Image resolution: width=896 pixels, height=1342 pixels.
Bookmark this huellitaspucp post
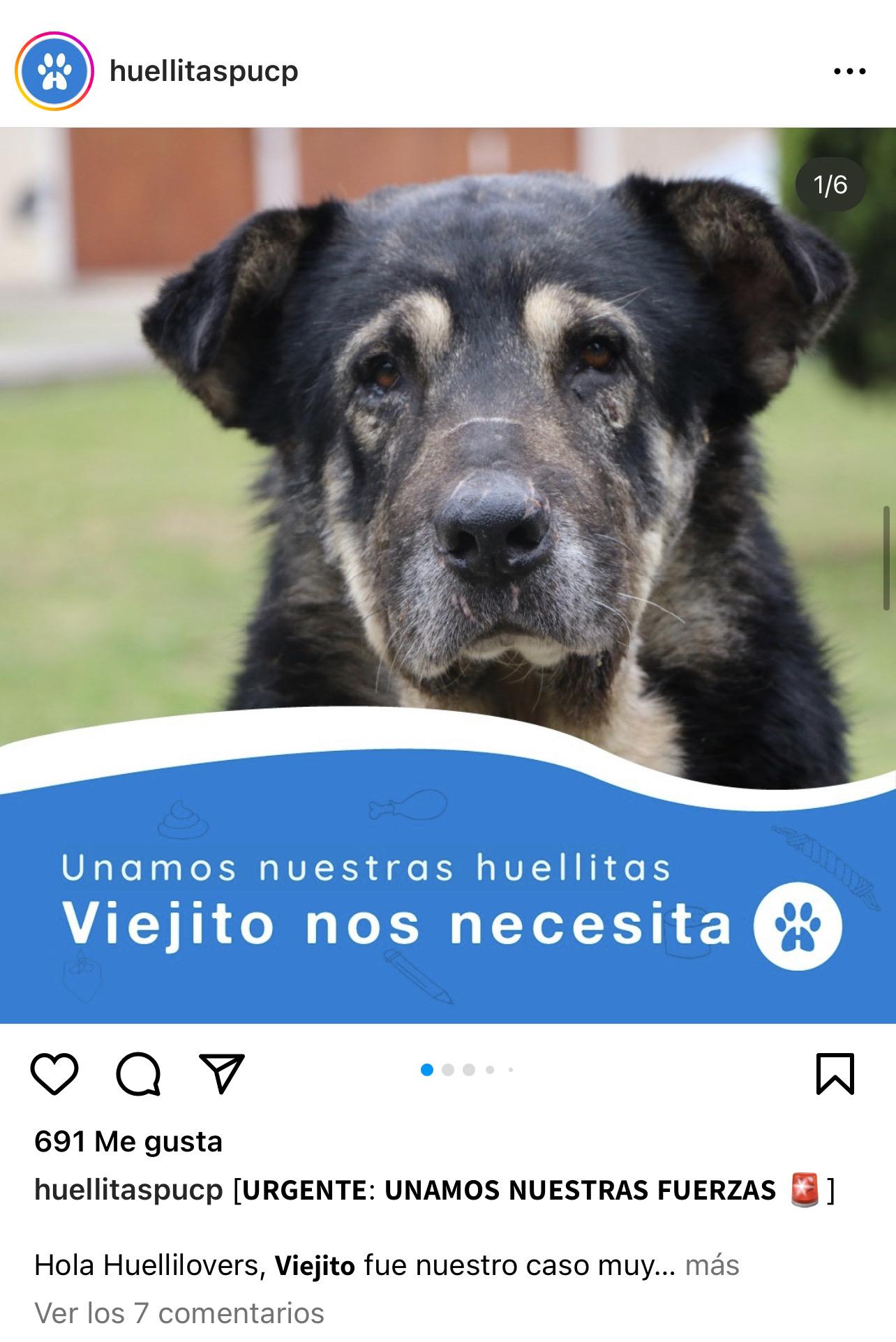tap(835, 1074)
